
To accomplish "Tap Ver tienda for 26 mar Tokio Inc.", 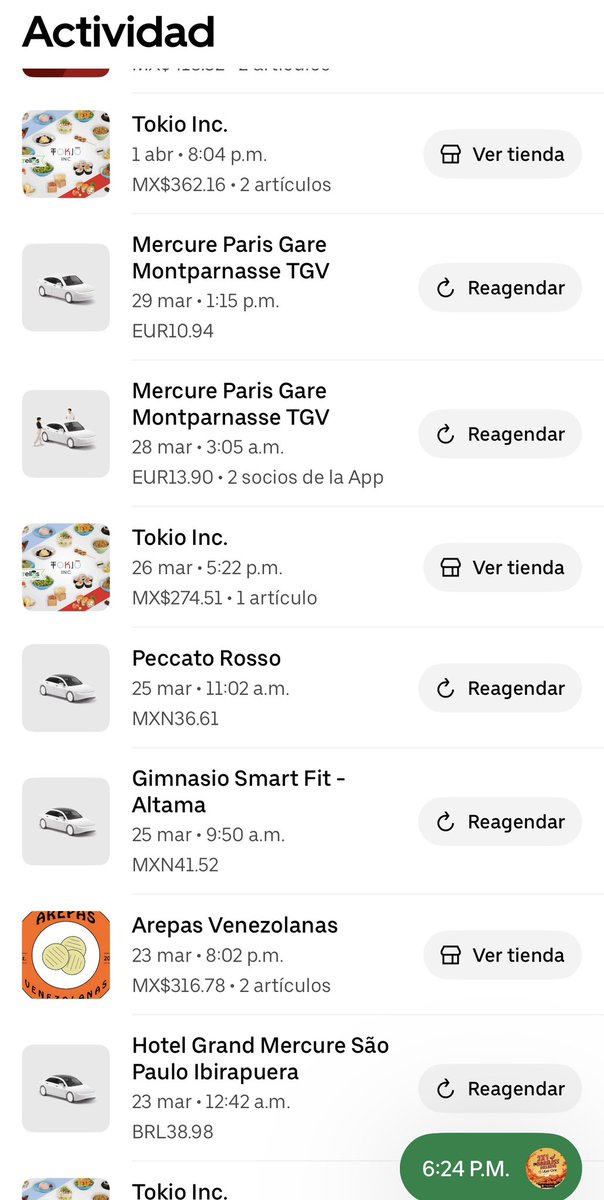I will point(502,567).
